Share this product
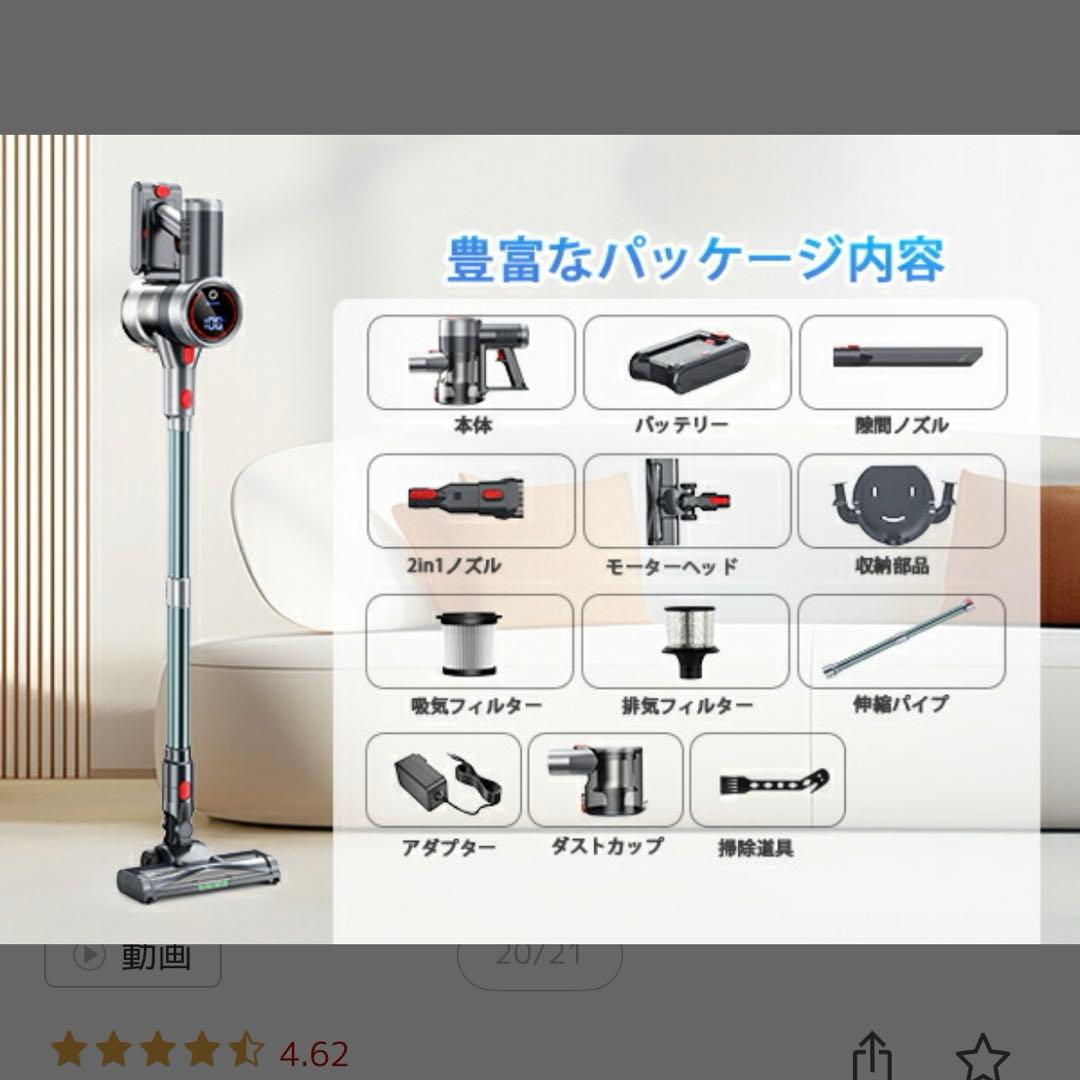The image size is (1080, 1080). 871,1056
